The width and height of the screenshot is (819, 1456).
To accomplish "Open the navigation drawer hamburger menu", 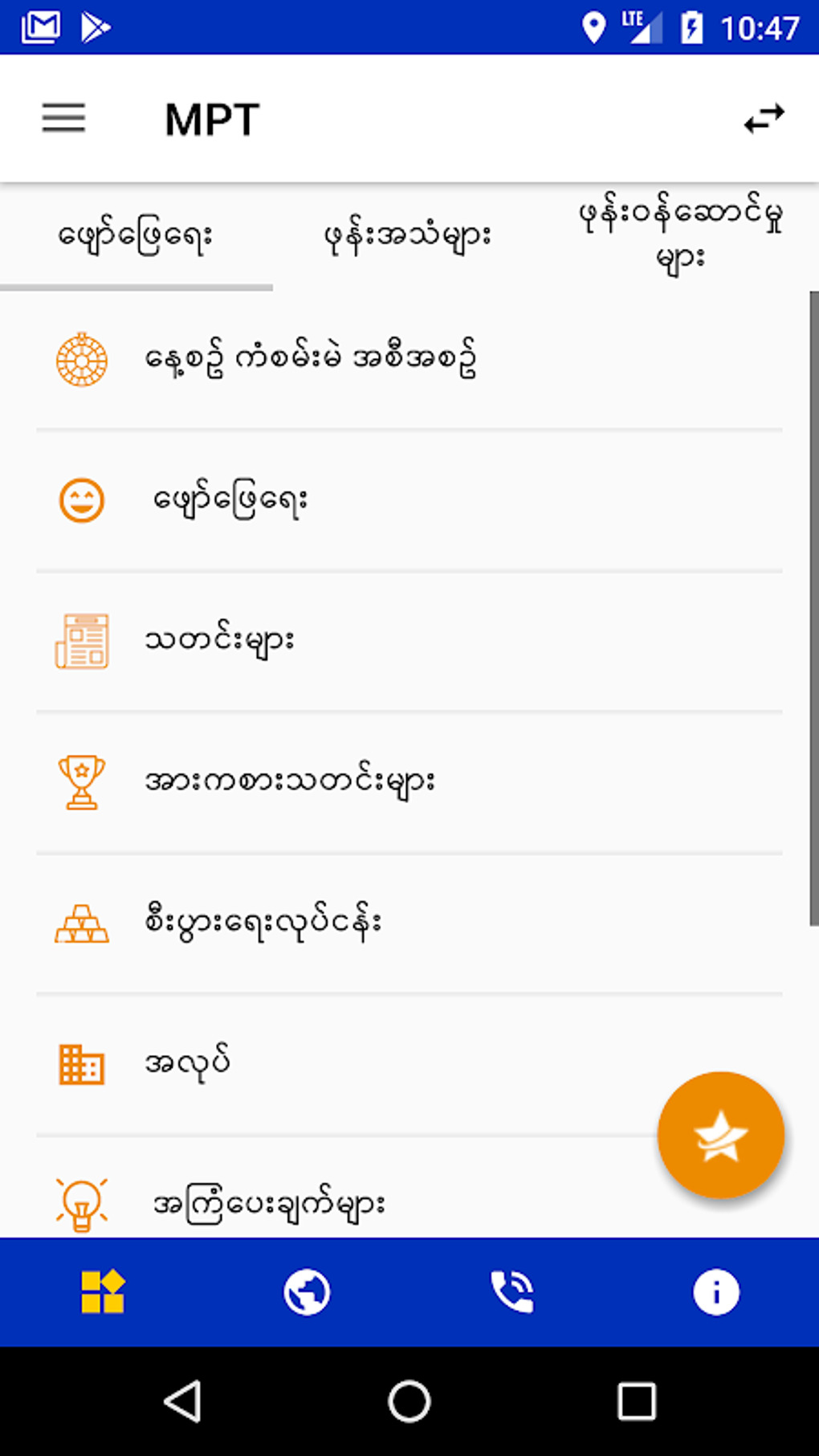I will (x=63, y=118).
